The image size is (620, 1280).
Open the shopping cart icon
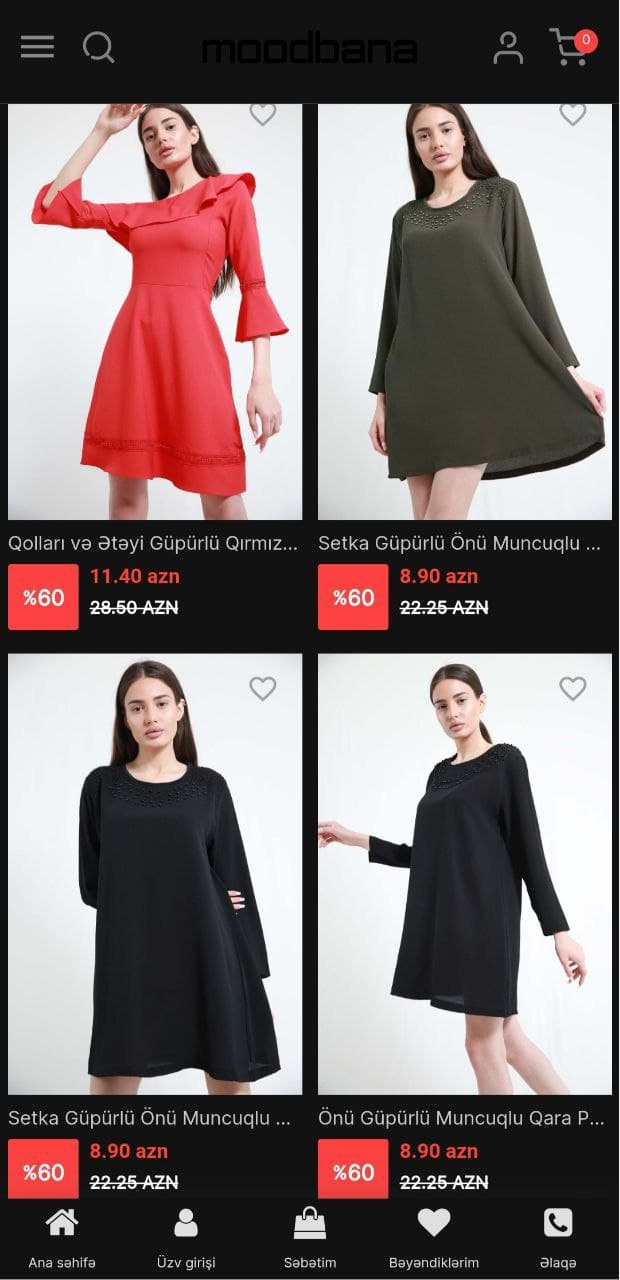(x=572, y=47)
